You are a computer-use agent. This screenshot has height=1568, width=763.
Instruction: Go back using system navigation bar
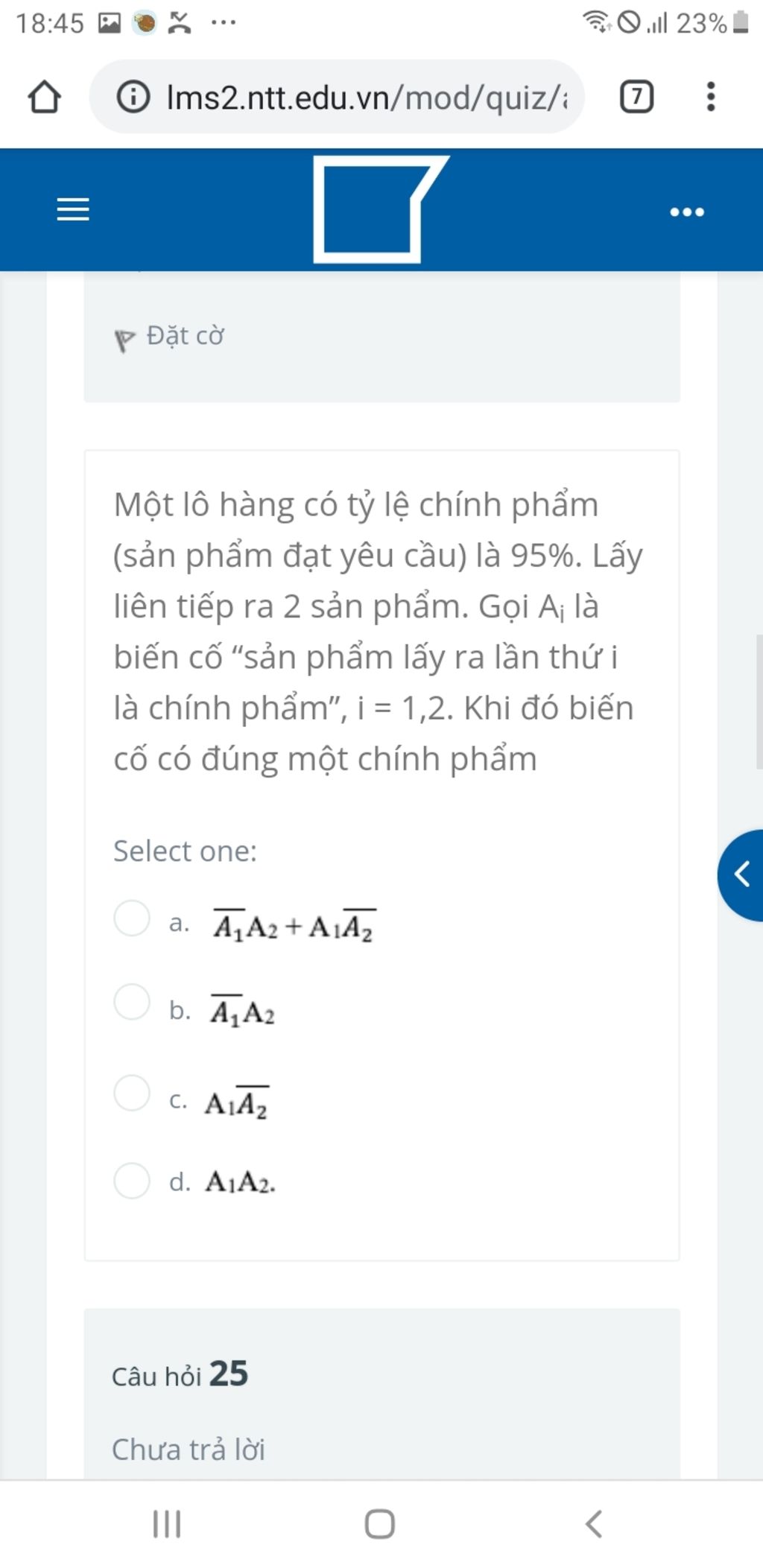[x=593, y=1524]
